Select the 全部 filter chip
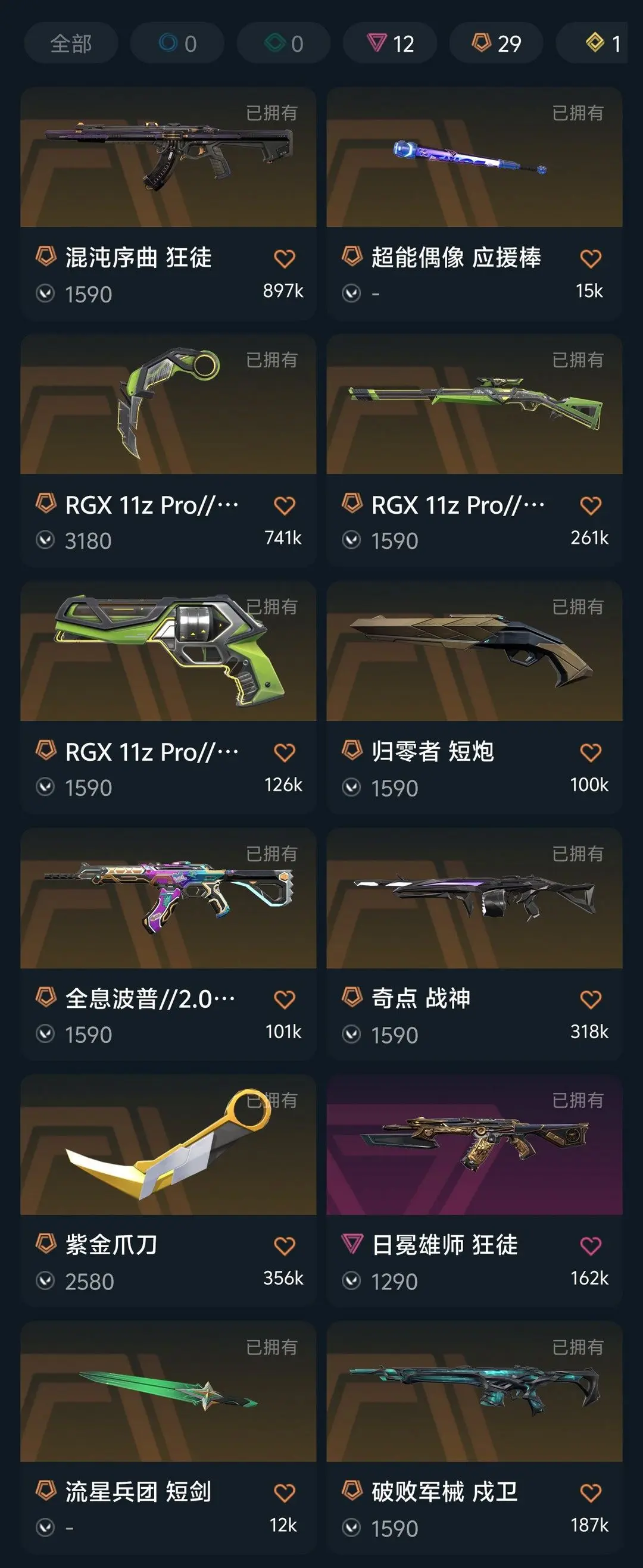Image resolution: width=643 pixels, height=1568 pixels. pos(71,43)
